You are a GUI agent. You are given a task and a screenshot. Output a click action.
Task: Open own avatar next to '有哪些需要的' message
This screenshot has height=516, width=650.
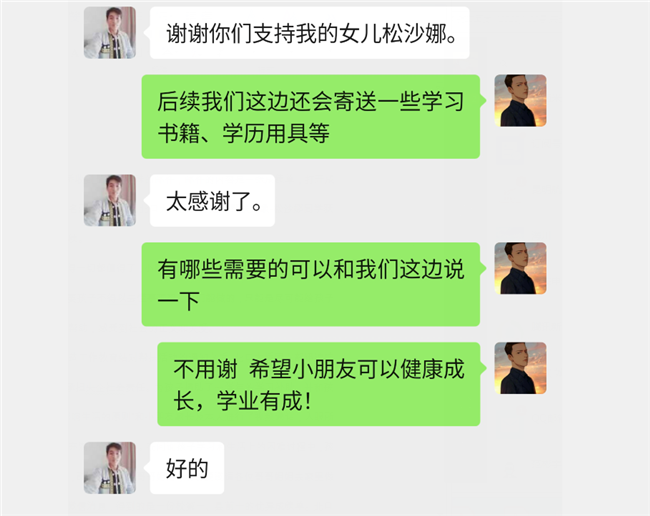click(x=520, y=268)
